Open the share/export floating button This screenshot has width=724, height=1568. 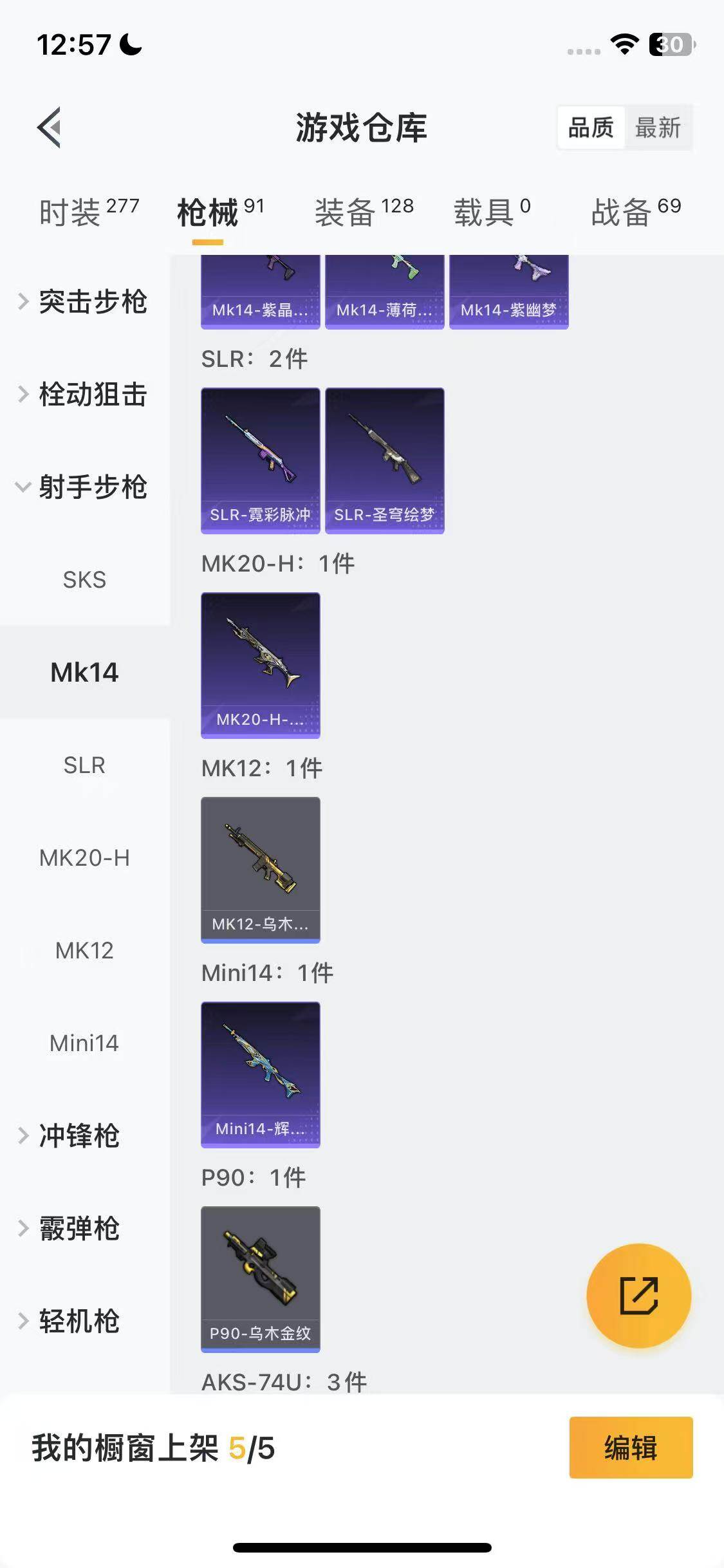tap(638, 1296)
